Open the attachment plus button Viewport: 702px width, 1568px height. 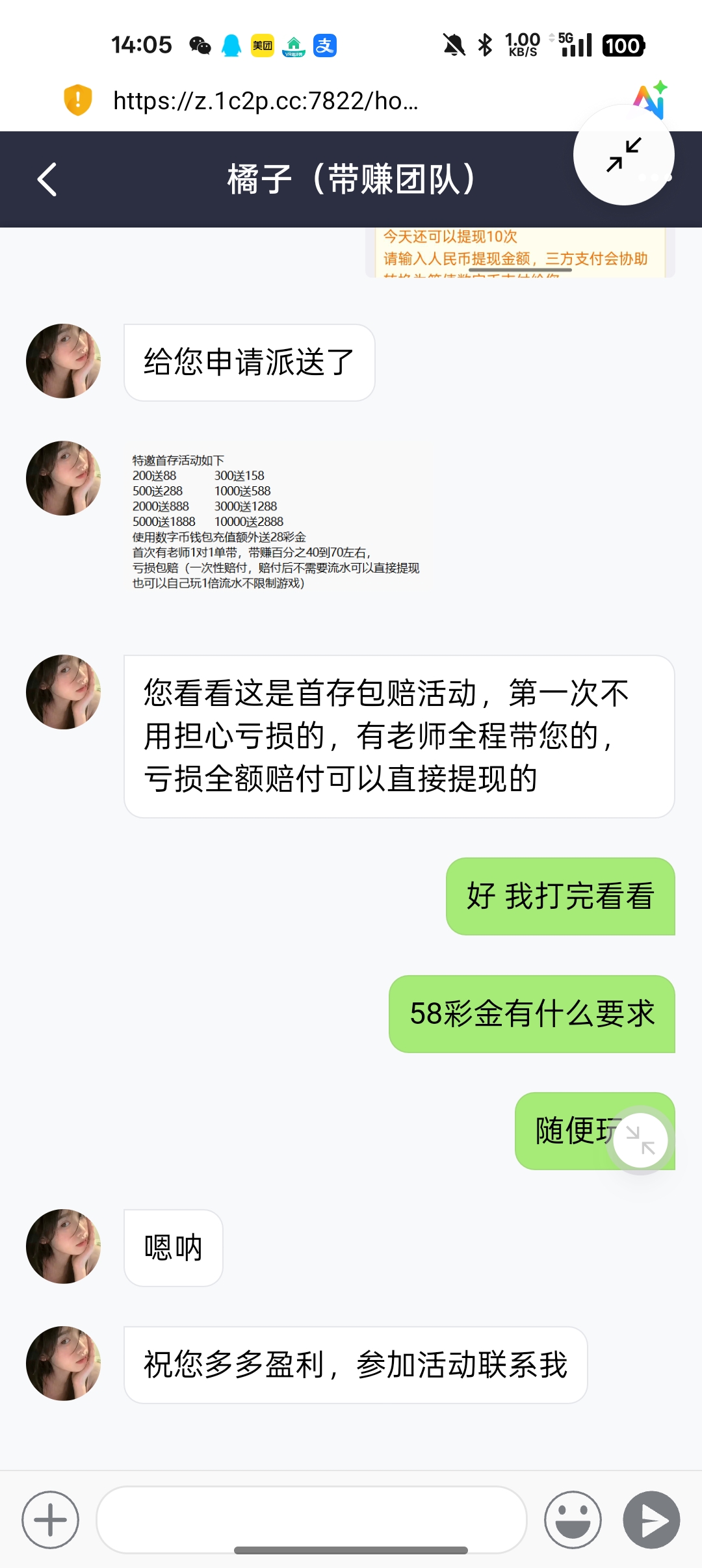(50, 1520)
